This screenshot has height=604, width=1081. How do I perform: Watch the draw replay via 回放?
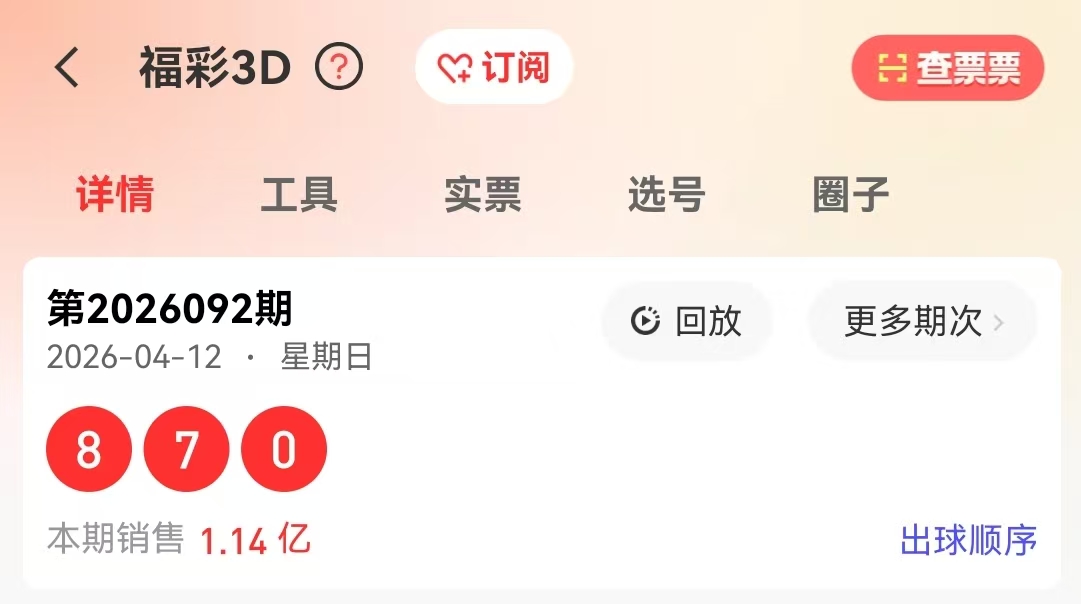point(687,322)
